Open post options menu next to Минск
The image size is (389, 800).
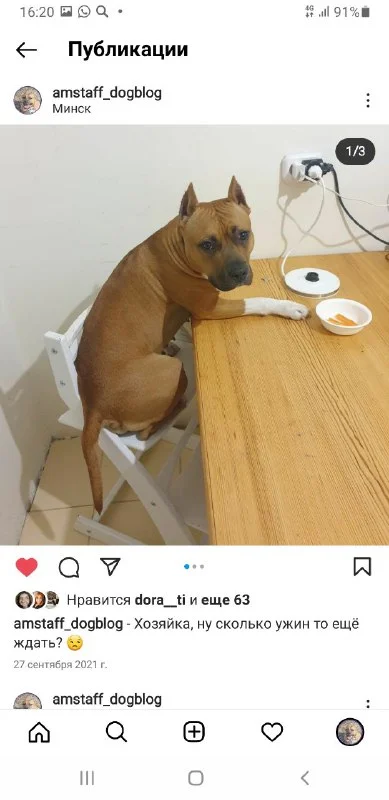[x=368, y=101]
